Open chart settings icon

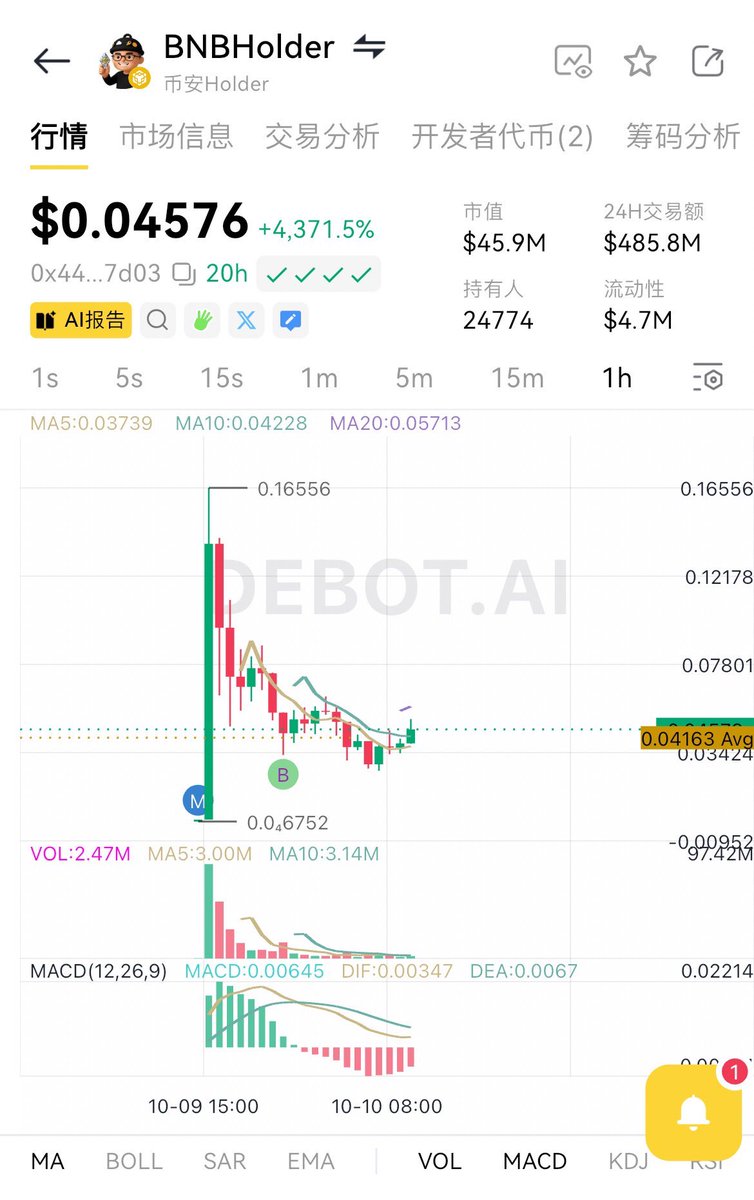tap(707, 378)
